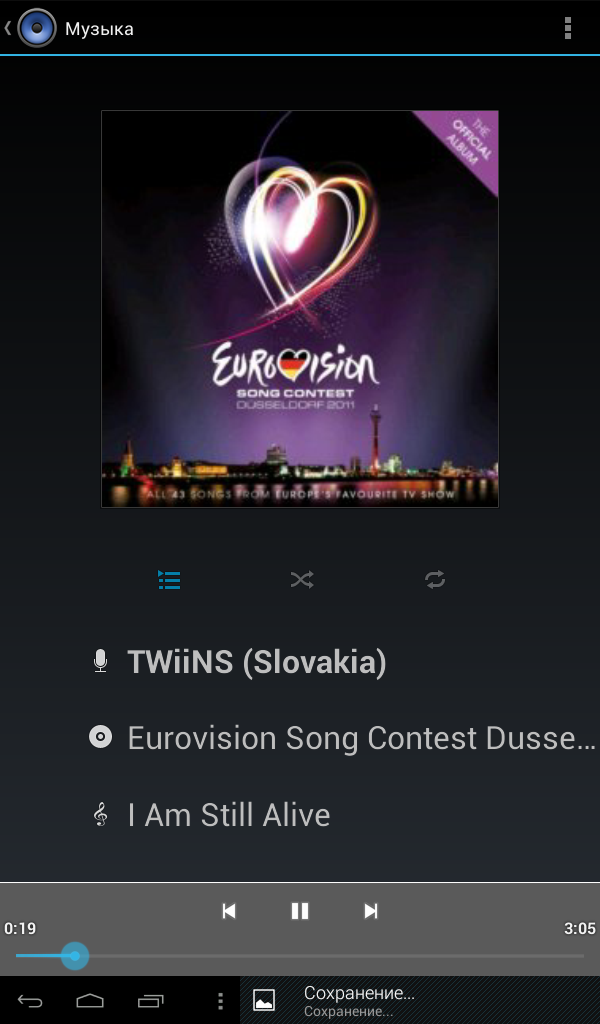Open the current playlist queue
This screenshot has height=1024, width=600.
pos(169,579)
